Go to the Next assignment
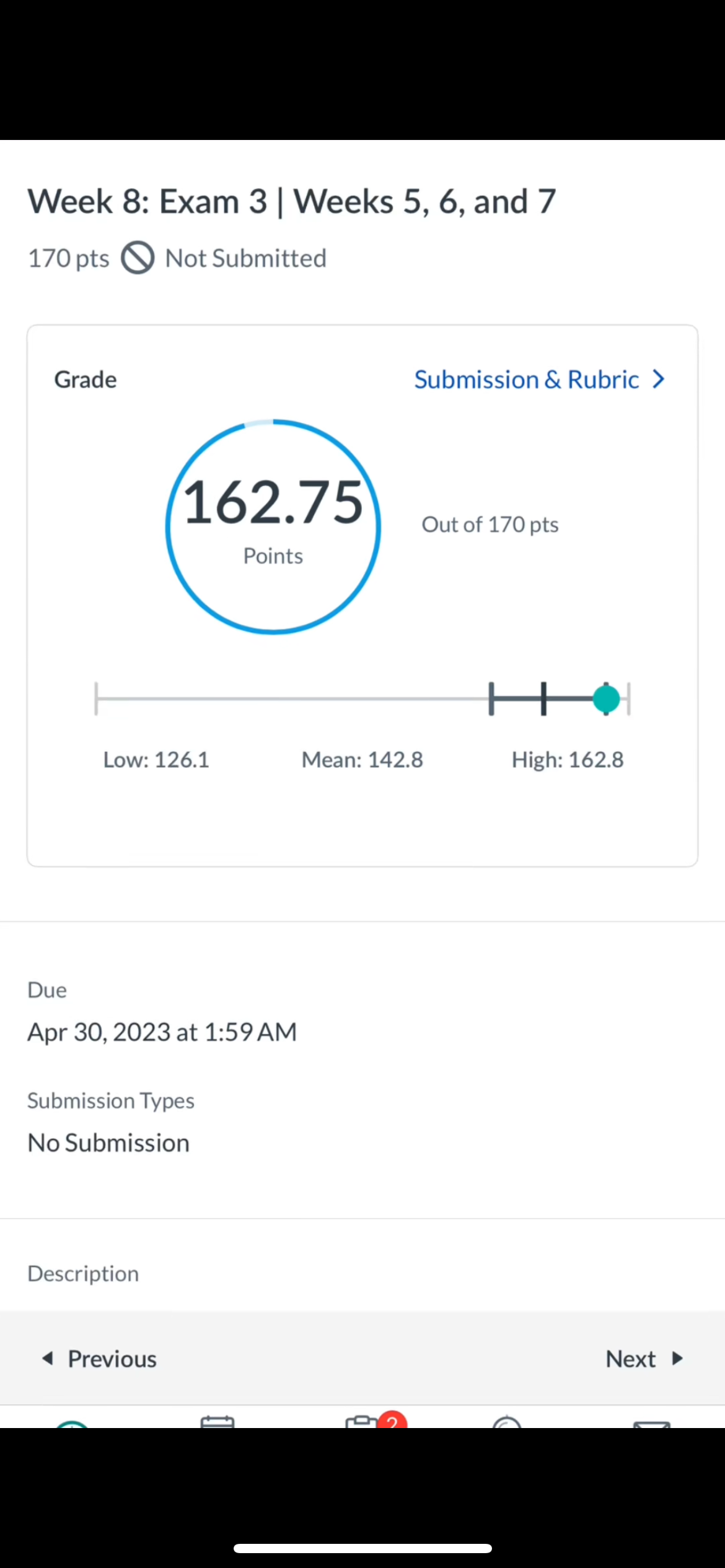The image size is (725, 1568). coord(644,1359)
